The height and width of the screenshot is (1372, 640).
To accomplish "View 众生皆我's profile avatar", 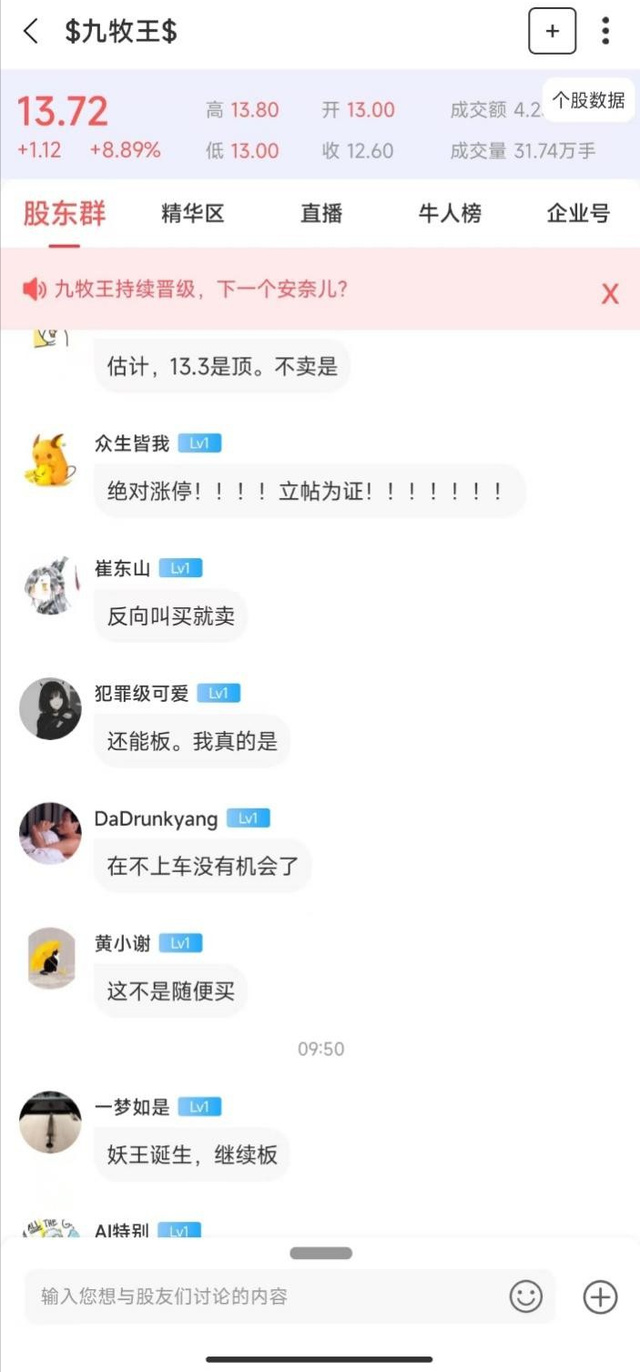I will pyautogui.click(x=49, y=459).
